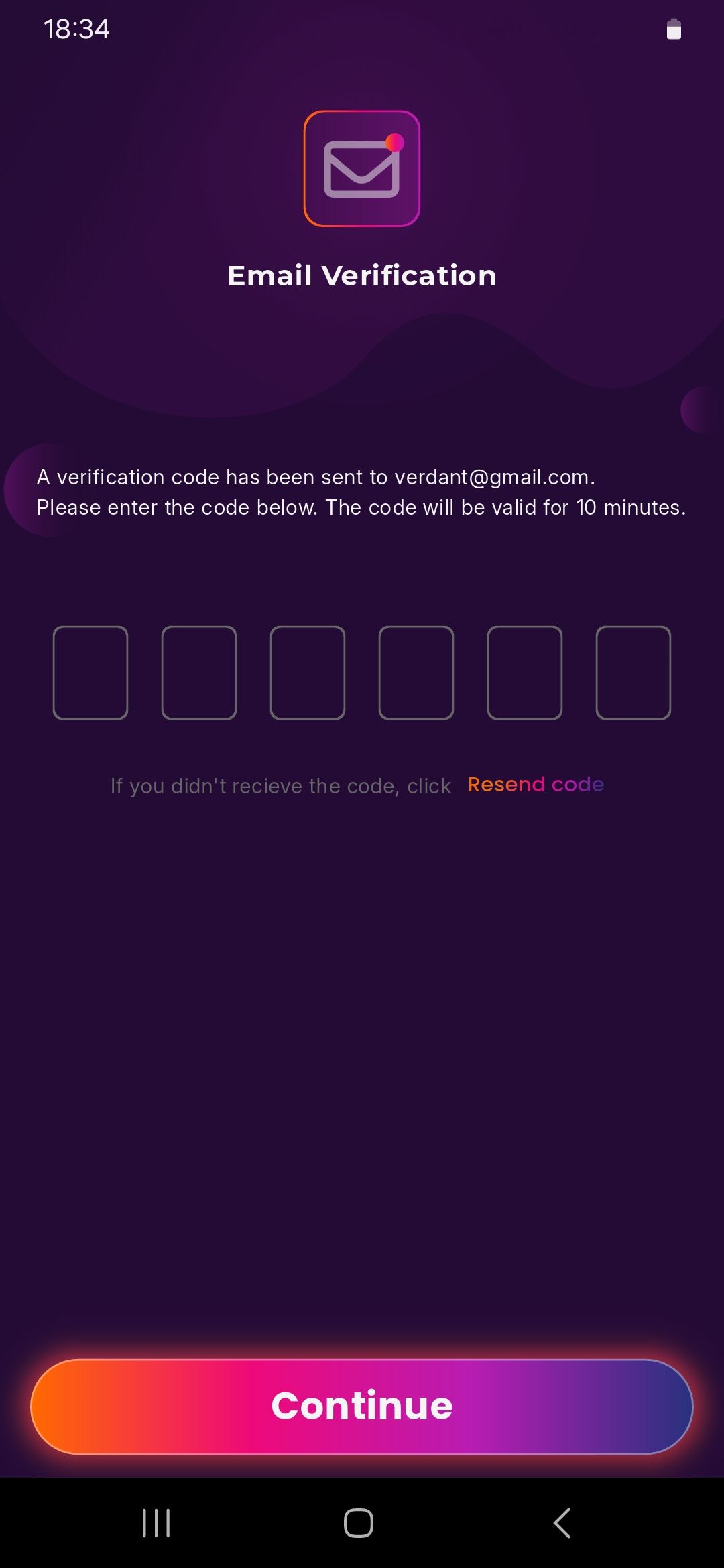Open the recent apps view
This screenshot has height=1568, width=724.
tap(156, 1522)
